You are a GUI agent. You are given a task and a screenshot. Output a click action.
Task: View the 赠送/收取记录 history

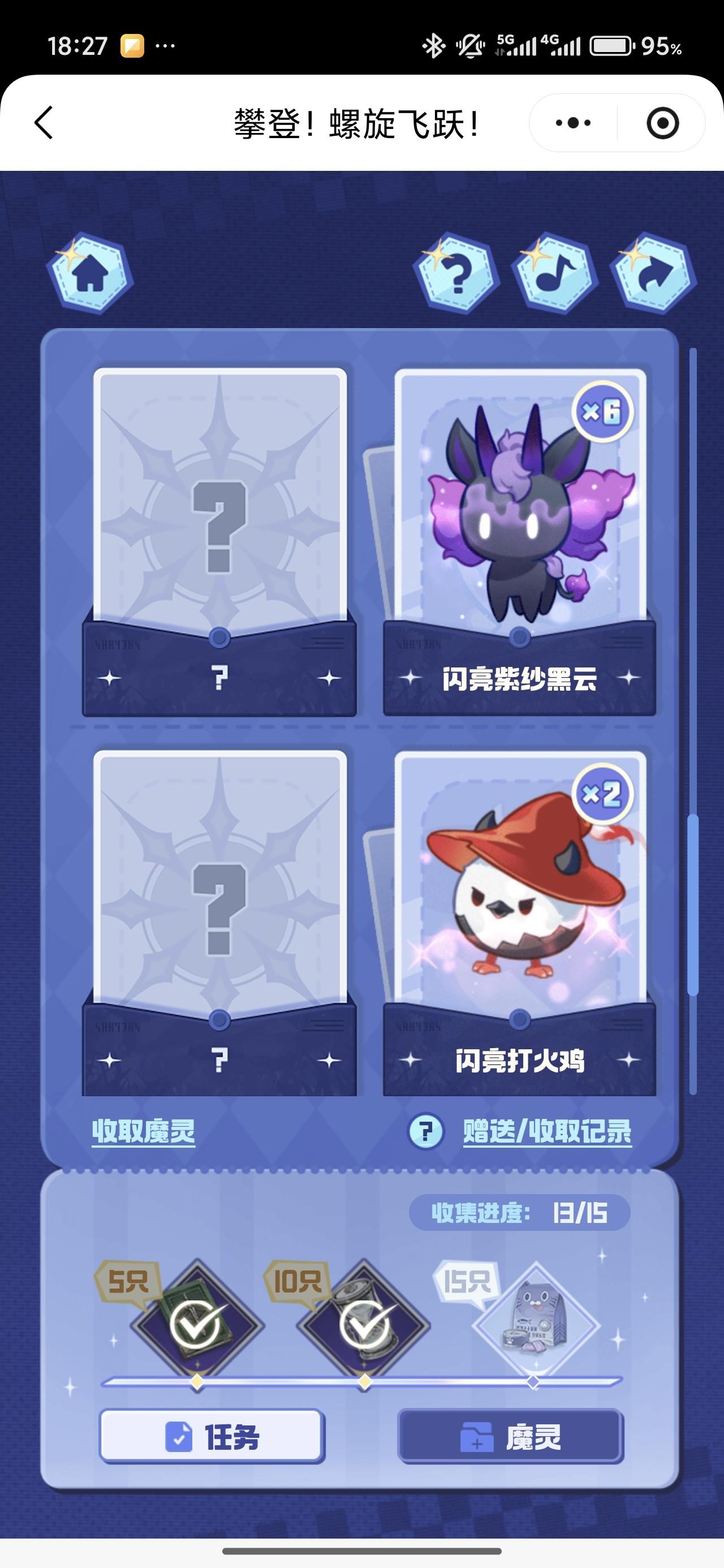point(547,1131)
